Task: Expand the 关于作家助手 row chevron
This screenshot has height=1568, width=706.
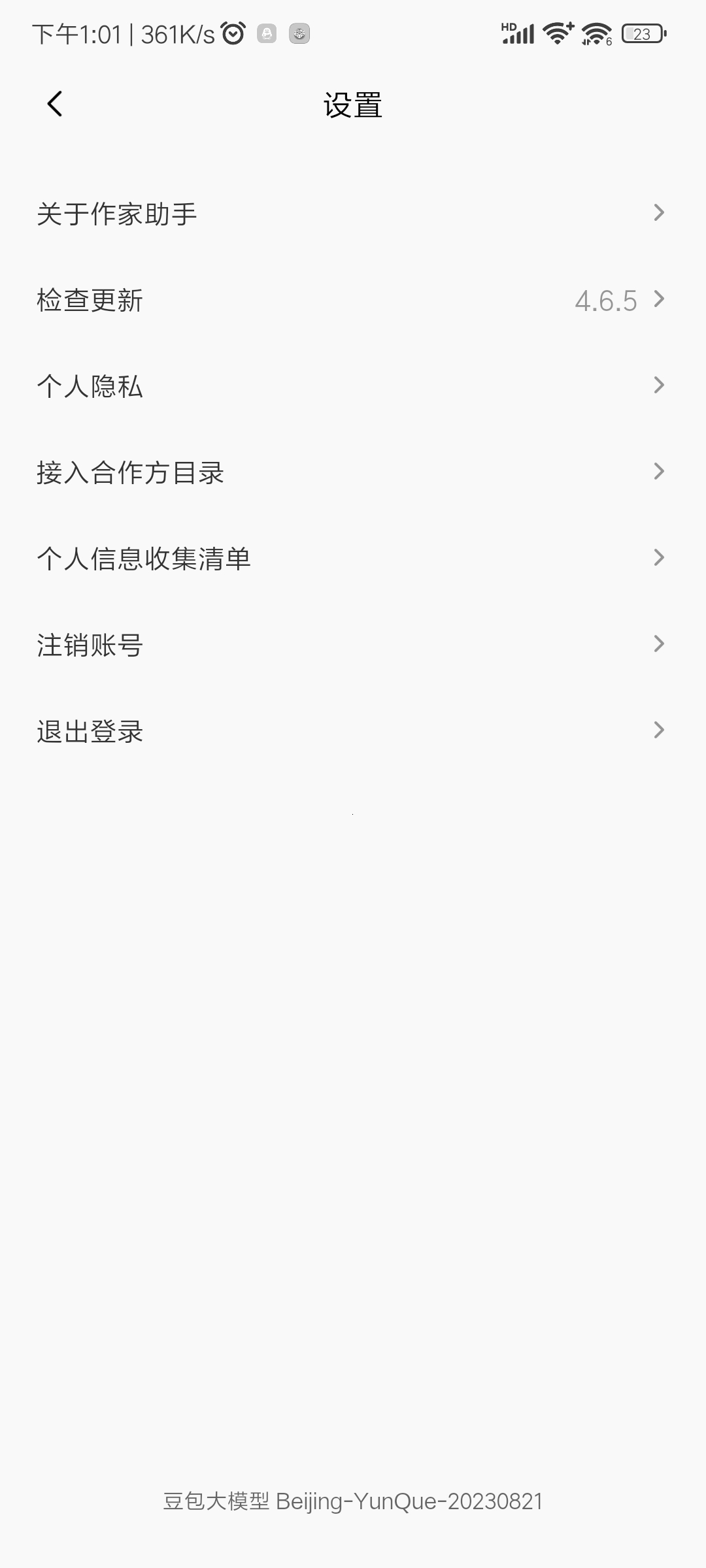Action: point(659,212)
